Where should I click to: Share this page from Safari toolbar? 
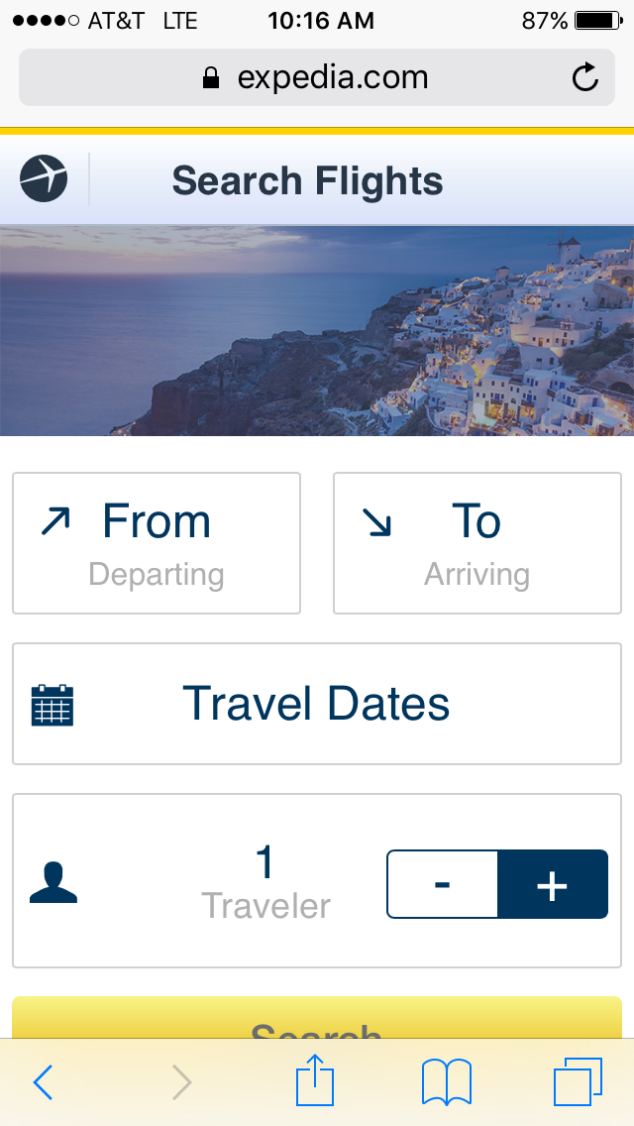coord(314,1082)
